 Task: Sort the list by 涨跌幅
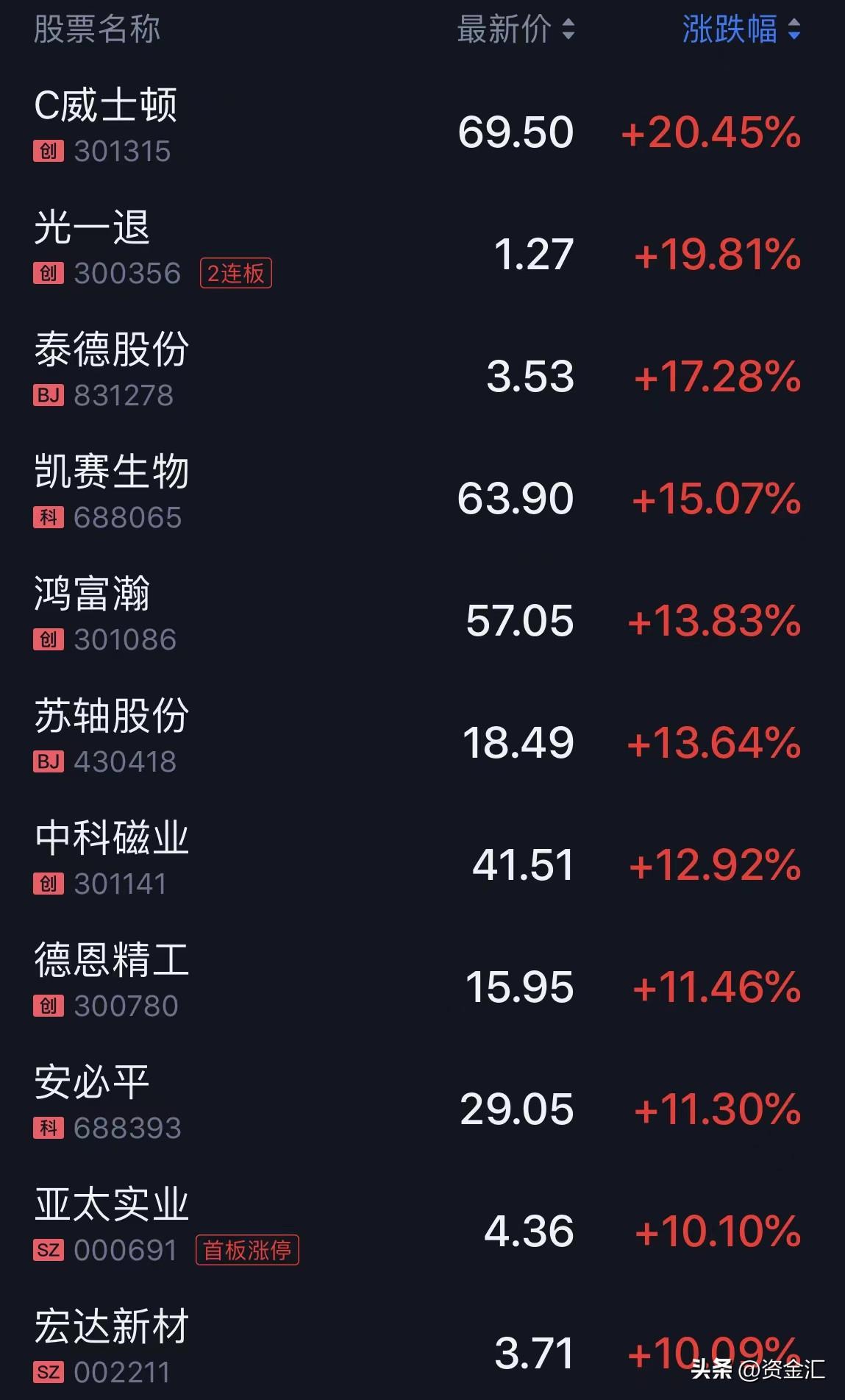pyautogui.click(x=741, y=29)
